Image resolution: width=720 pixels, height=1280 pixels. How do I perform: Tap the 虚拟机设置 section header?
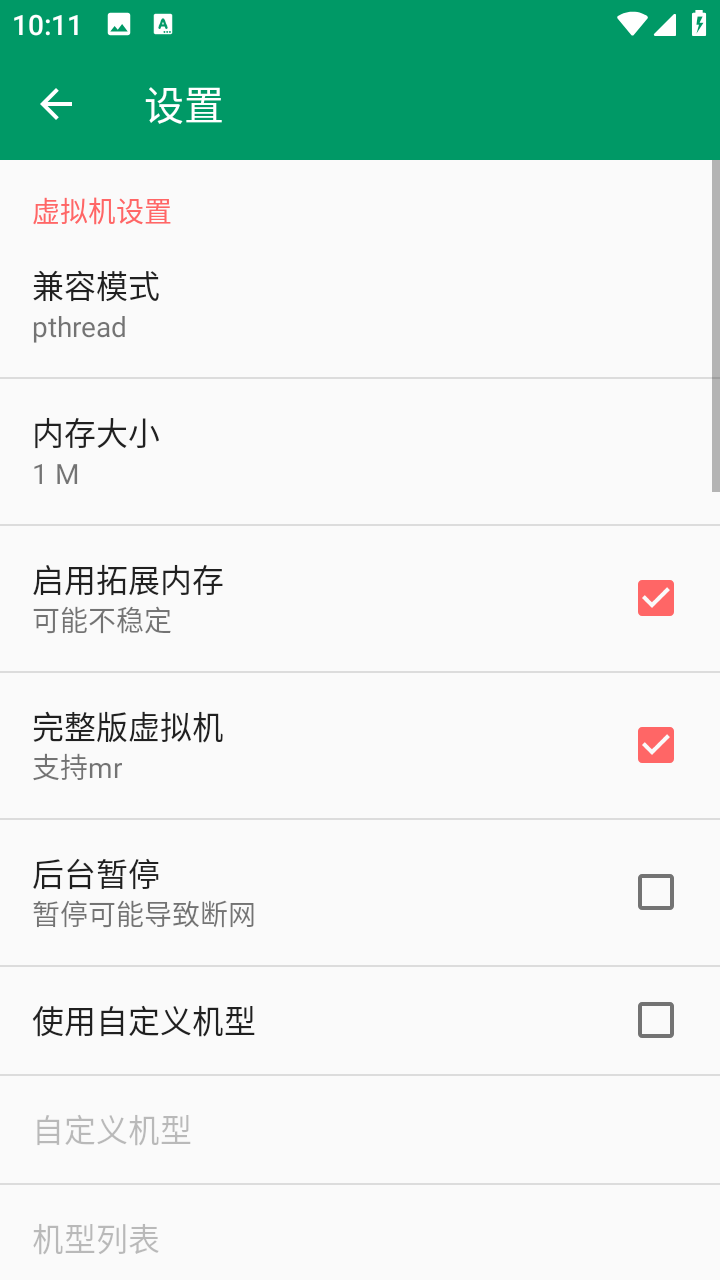pos(101,212)
